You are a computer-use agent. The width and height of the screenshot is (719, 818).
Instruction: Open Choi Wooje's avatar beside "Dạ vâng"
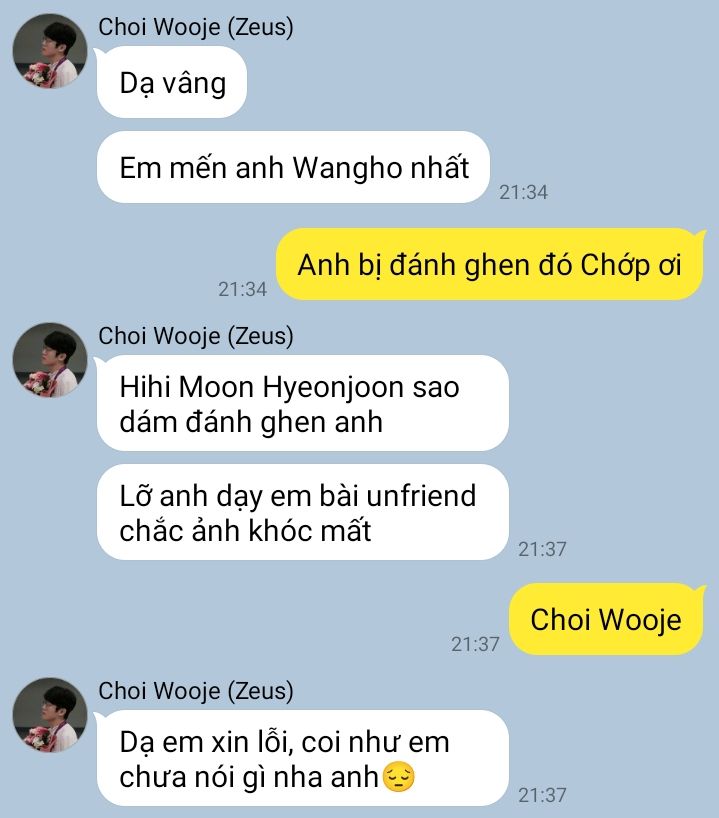point(50,51)
